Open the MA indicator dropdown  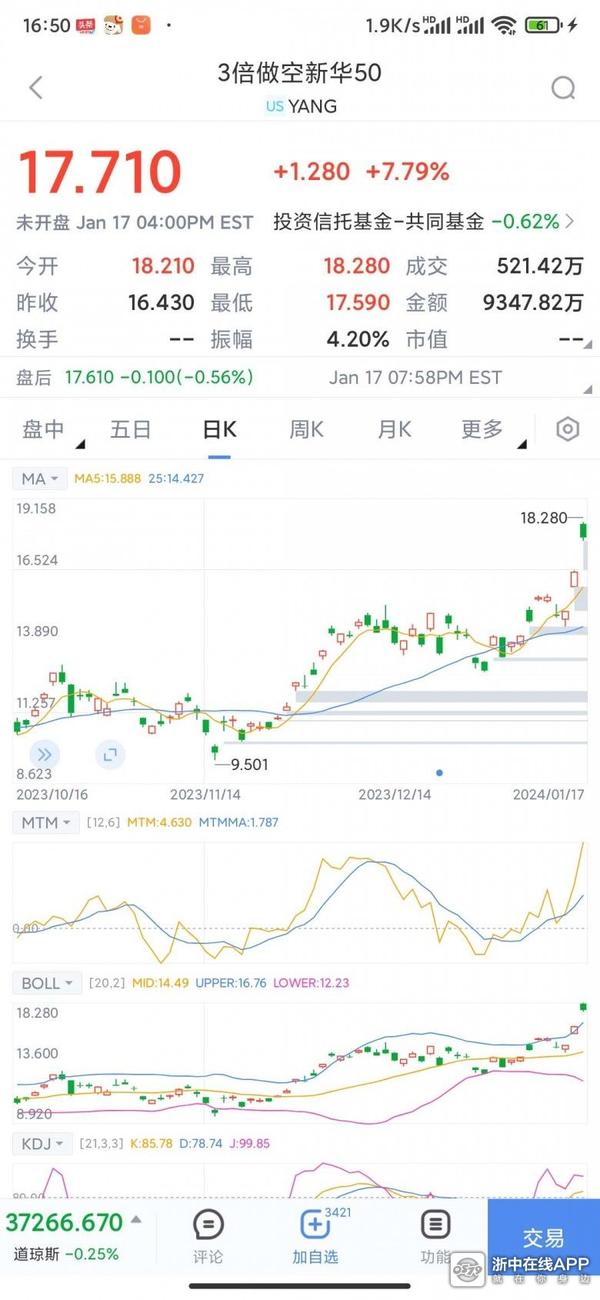coord(42,478)
